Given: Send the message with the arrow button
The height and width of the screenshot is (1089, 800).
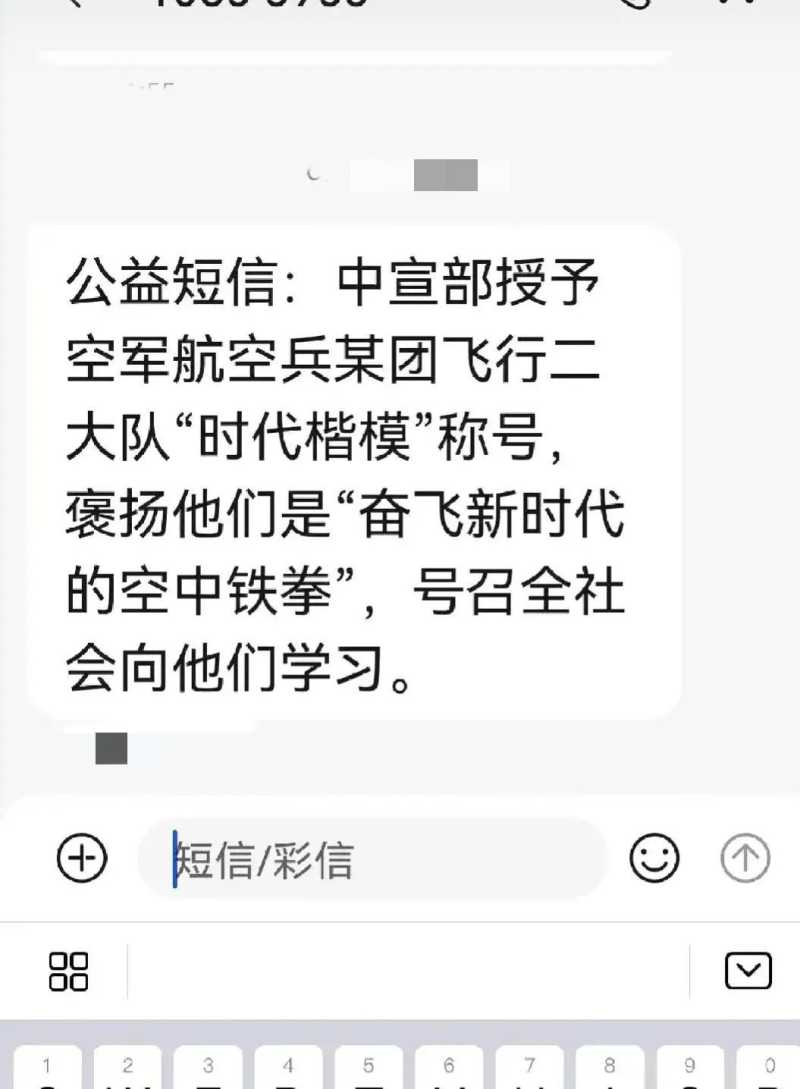Looking at the screenshot, I should click(745, 858).
